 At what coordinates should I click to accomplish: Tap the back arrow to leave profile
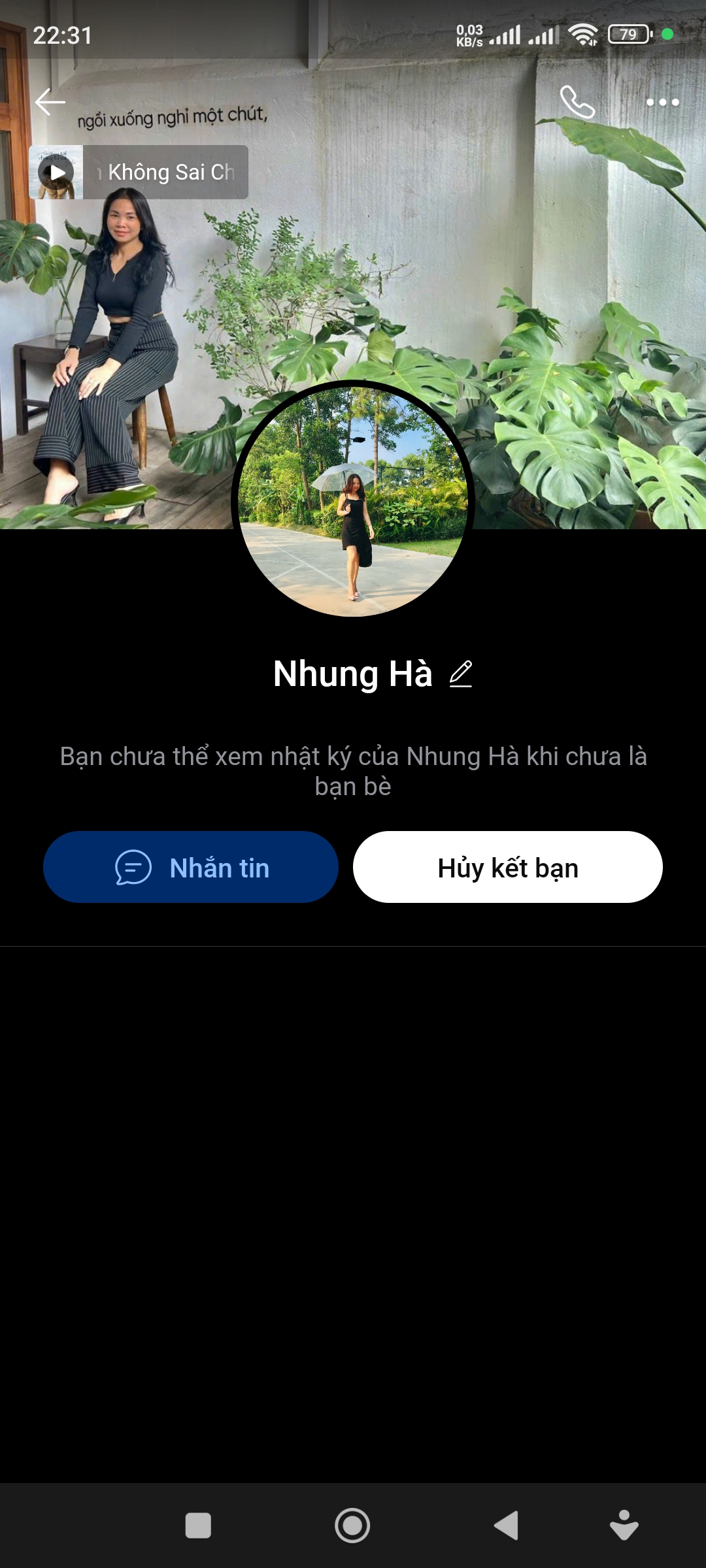[50, 103]
